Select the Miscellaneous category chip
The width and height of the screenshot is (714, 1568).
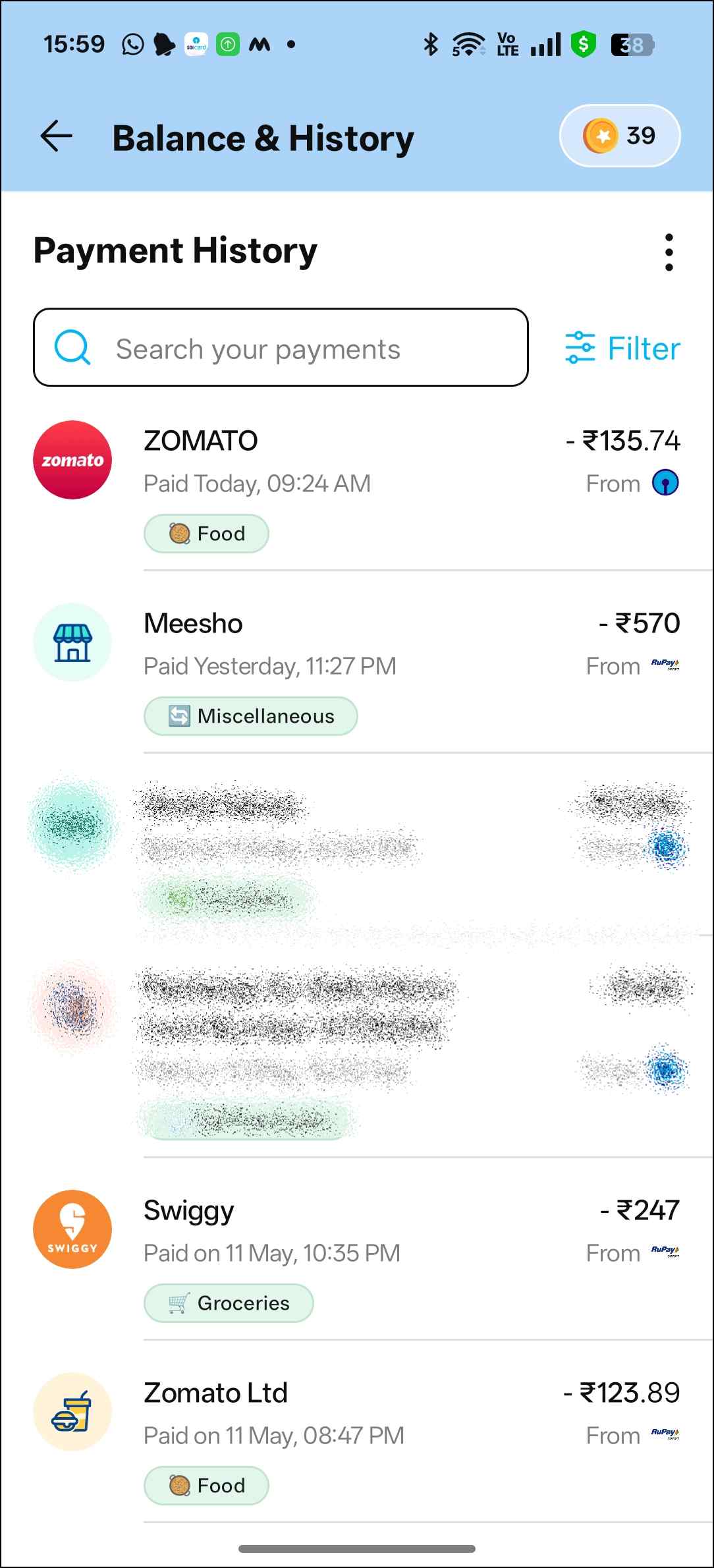(251, 716)
